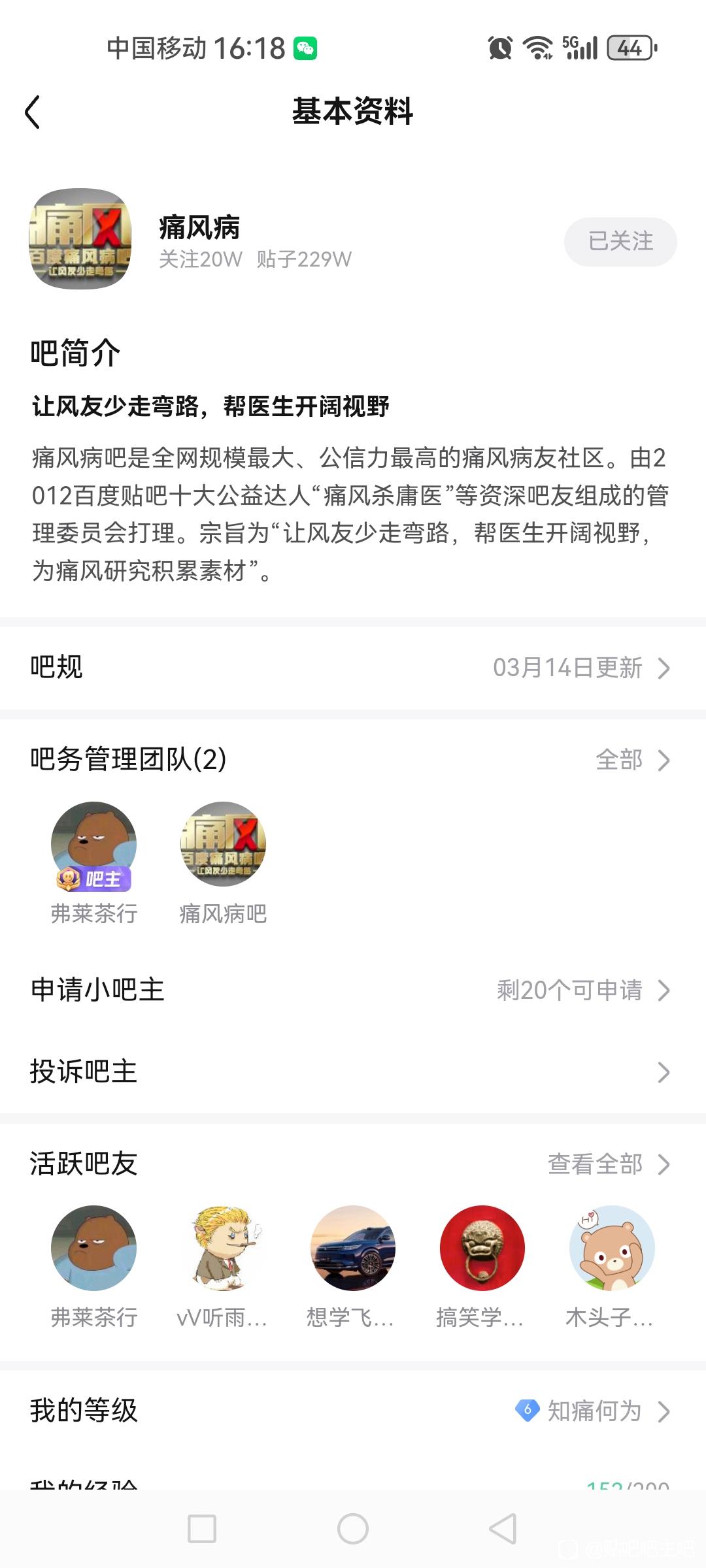The width and height of the screenshot is (706, 1568).
Task: Go back using the top-left arrow
Action: pos(33,112)
